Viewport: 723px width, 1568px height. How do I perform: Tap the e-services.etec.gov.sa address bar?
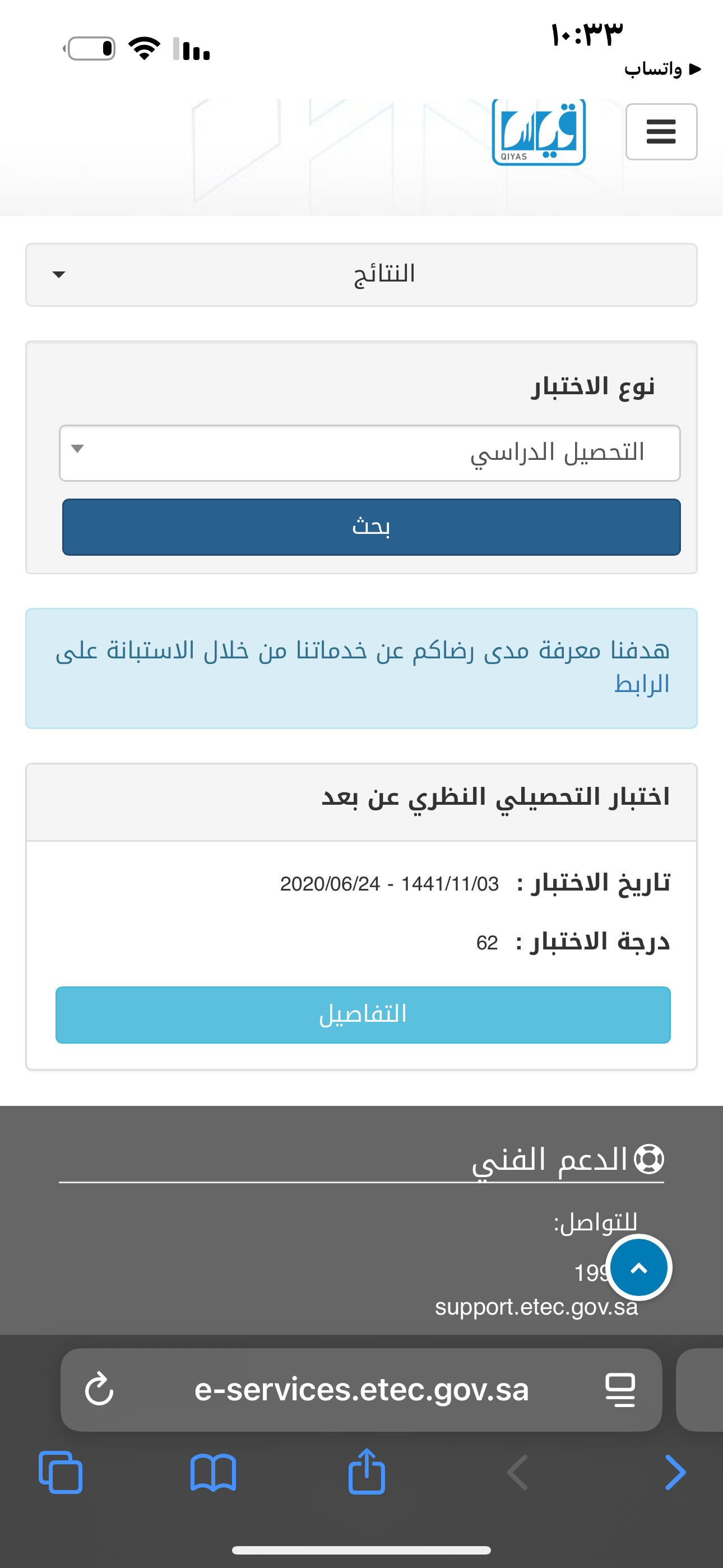[361, 1390]
